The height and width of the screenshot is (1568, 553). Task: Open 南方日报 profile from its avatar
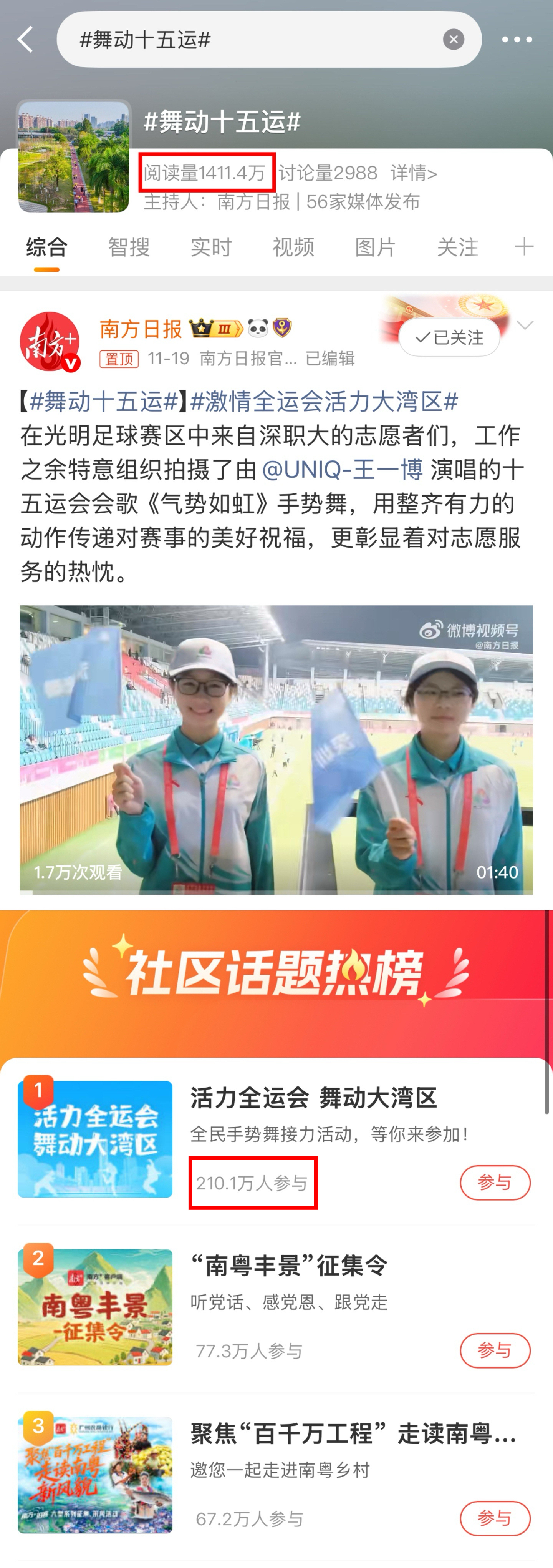(x=50, y=342)
